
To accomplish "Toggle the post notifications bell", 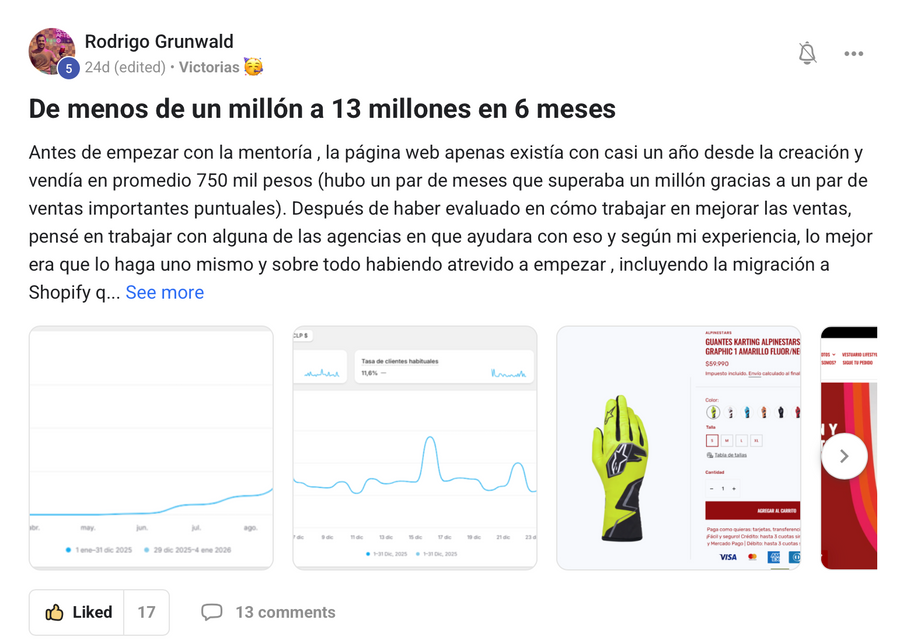I will [807, 53].
